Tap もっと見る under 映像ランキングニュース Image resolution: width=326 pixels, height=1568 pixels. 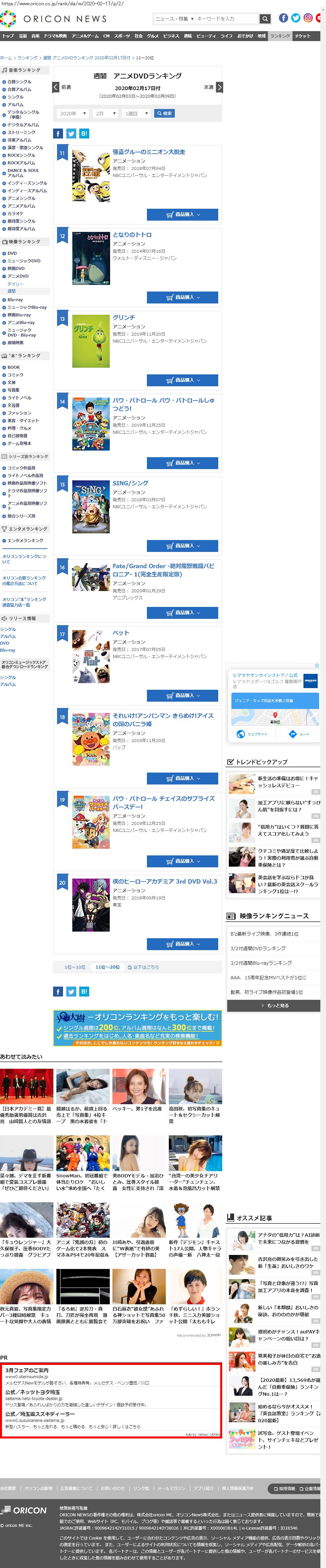click(x=274, y=1005)
